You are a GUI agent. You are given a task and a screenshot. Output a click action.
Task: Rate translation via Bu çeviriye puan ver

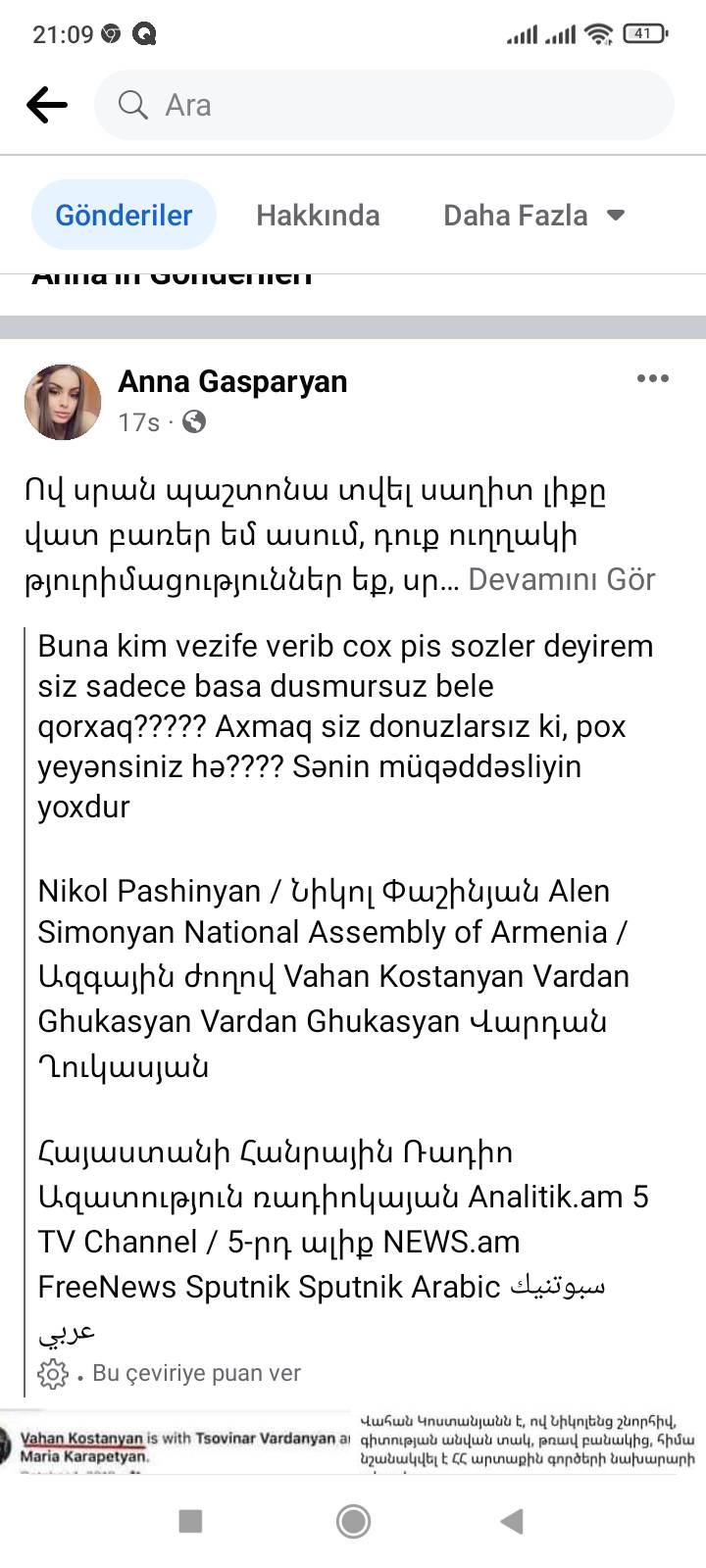(196, 1373)
